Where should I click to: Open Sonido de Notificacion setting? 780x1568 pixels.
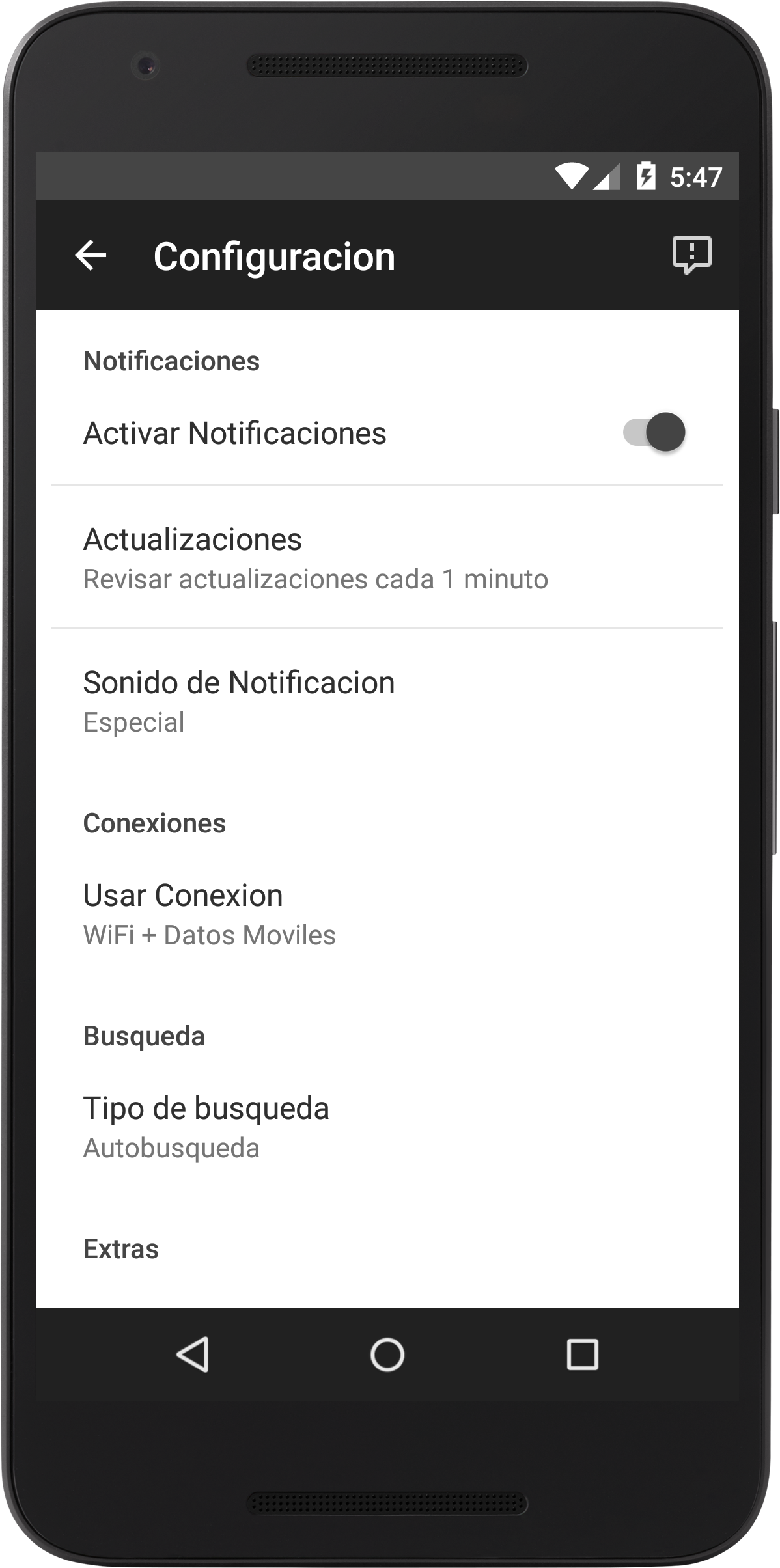point(387,700)
